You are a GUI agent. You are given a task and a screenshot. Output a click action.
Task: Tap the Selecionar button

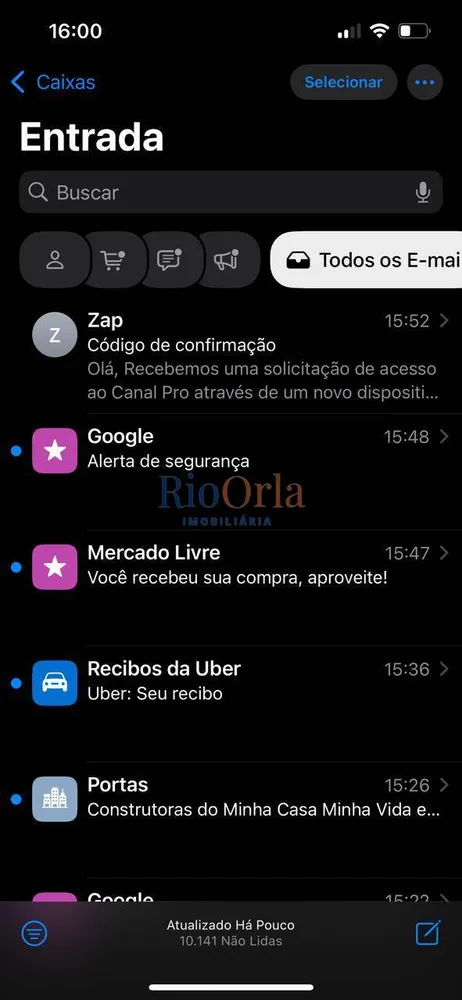point(343,82)
